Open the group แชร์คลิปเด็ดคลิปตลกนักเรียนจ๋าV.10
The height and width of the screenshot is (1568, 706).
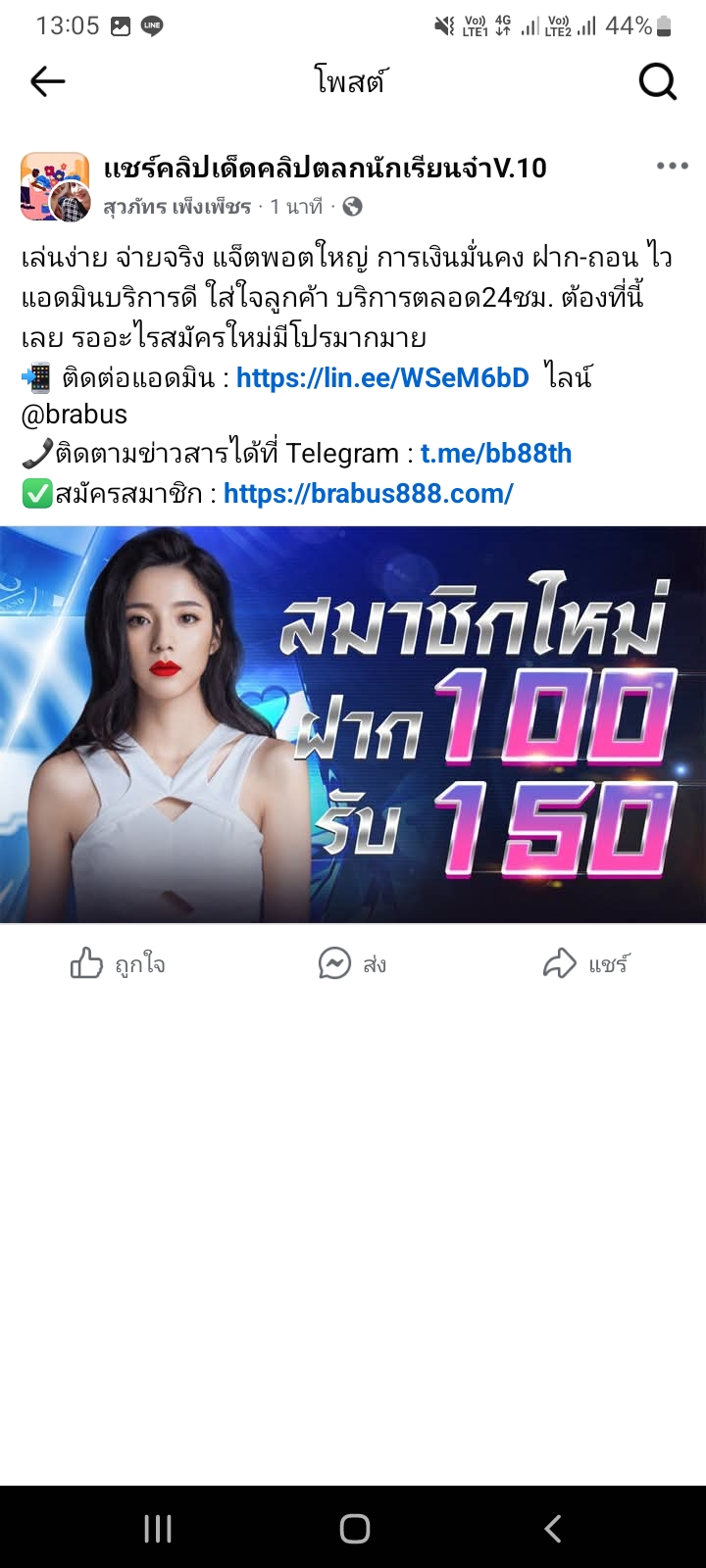coord(325,169)
